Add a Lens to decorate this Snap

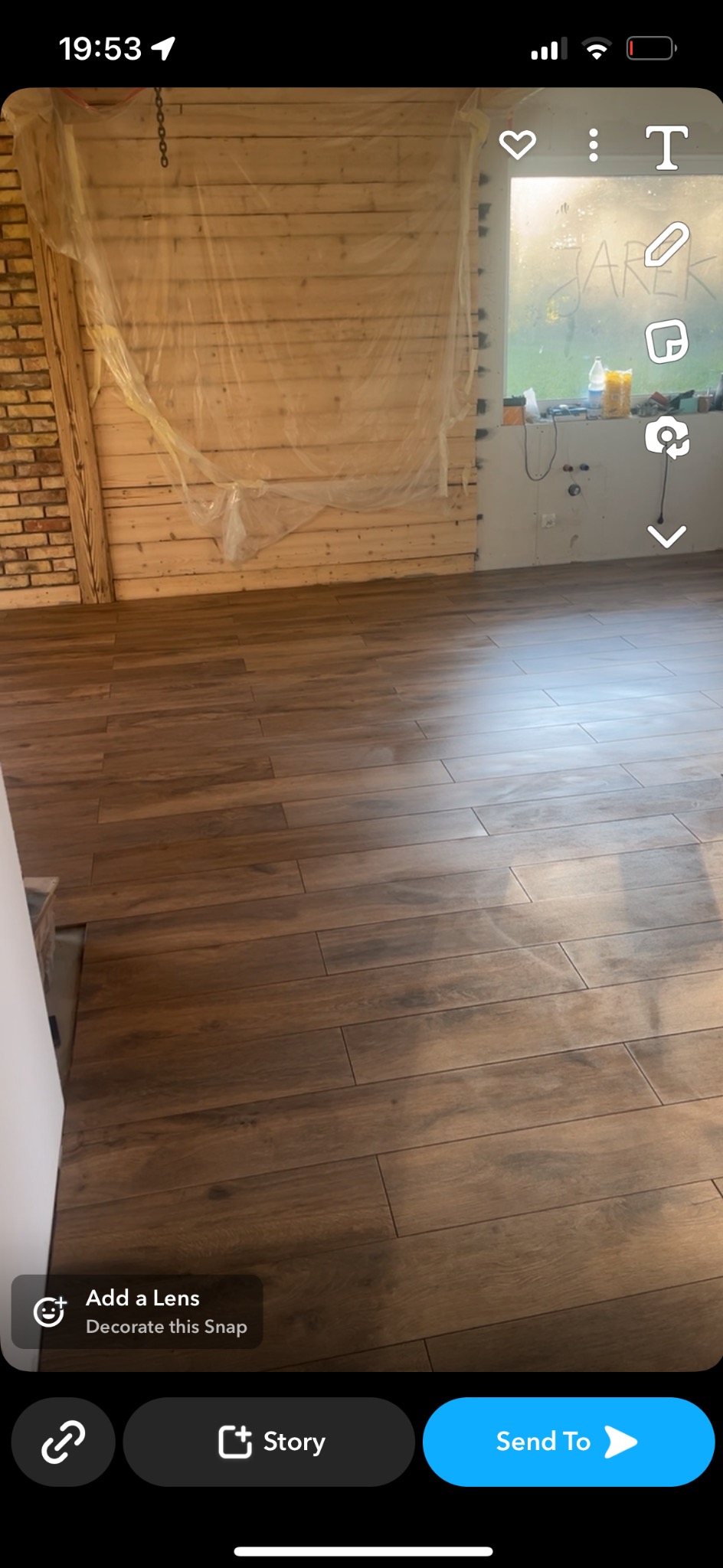(138, 1312)
